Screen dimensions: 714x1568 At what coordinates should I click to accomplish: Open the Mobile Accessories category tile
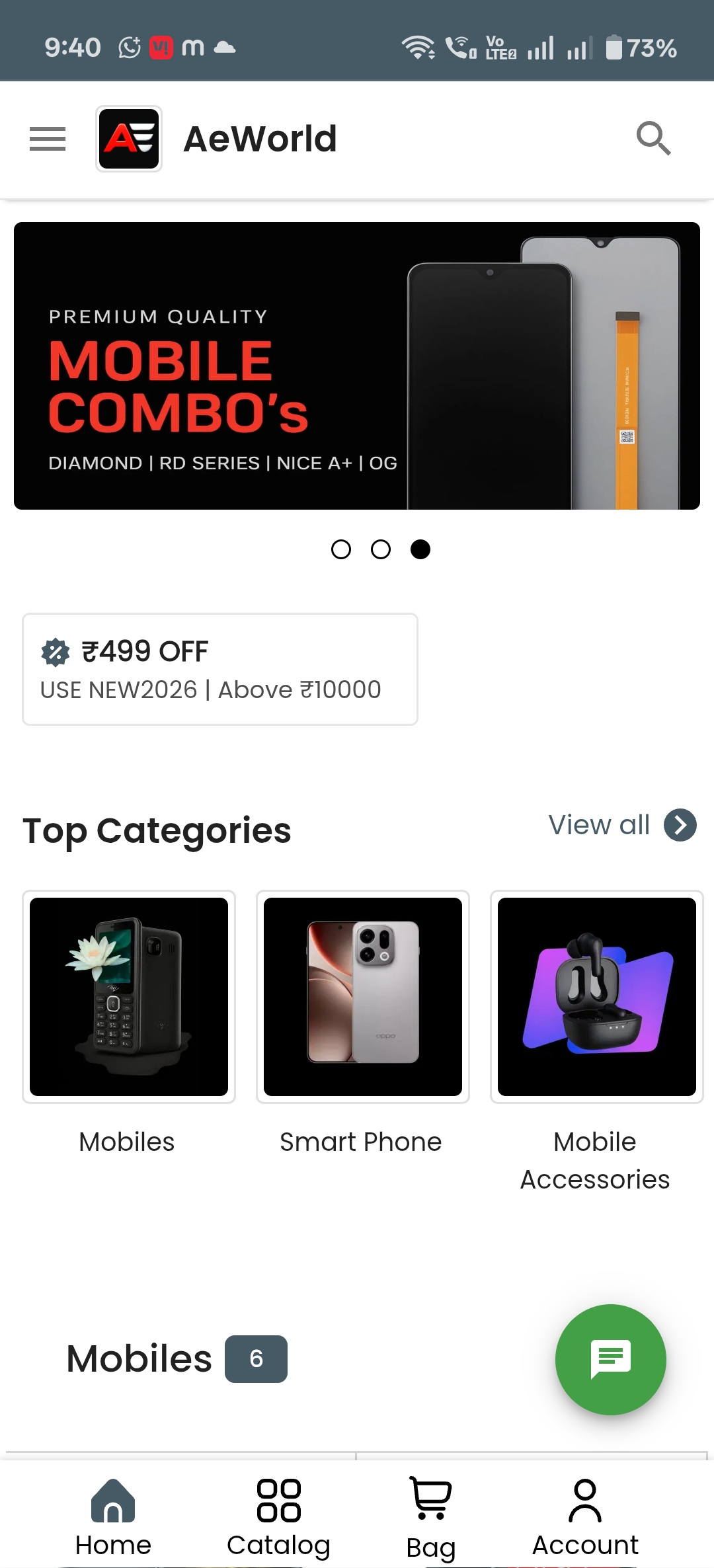596,997
